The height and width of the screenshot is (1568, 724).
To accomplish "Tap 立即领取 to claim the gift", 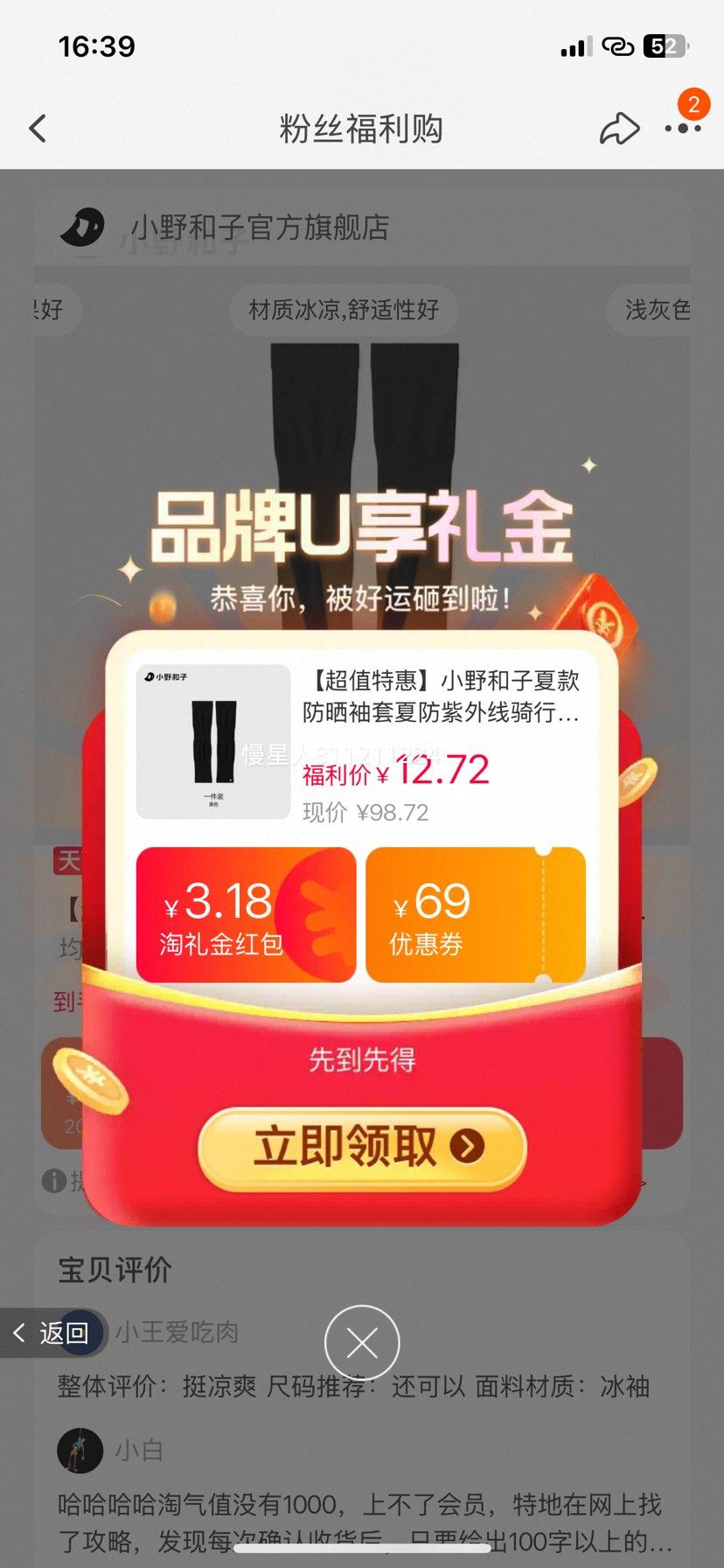I will click(362, 1147).
